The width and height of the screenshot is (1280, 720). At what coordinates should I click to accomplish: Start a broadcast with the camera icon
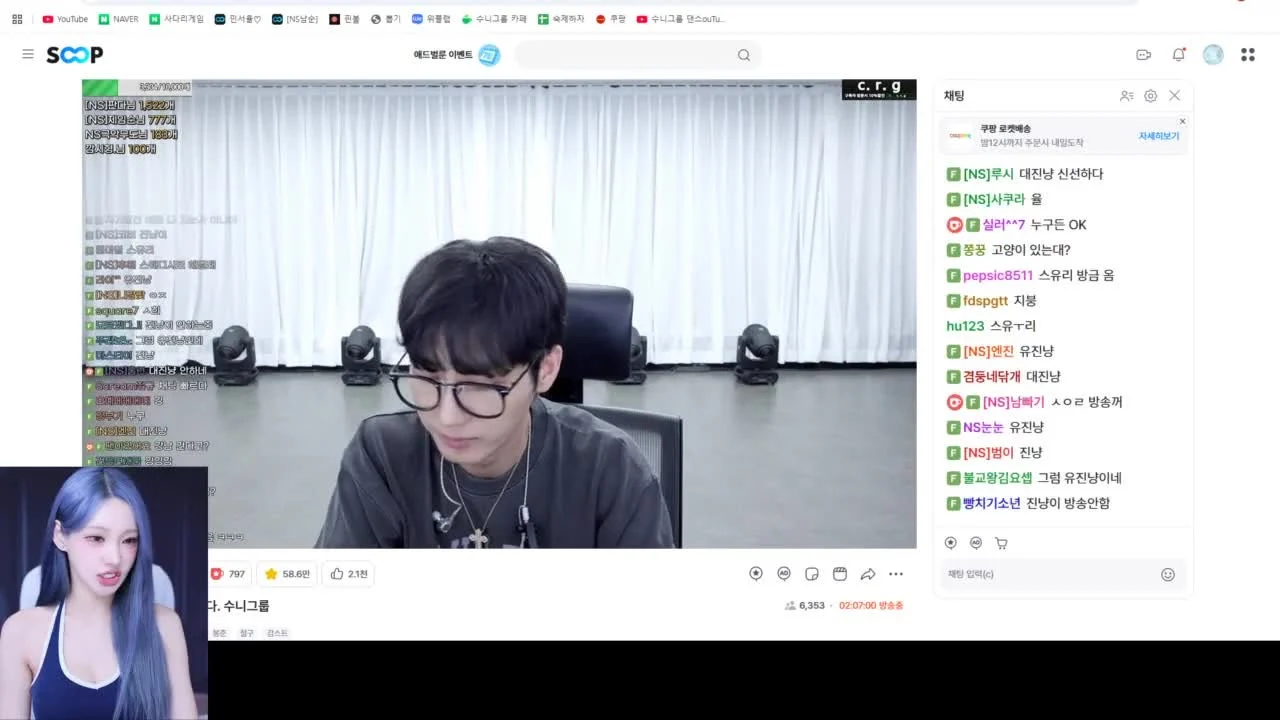tap(1144, 54)
